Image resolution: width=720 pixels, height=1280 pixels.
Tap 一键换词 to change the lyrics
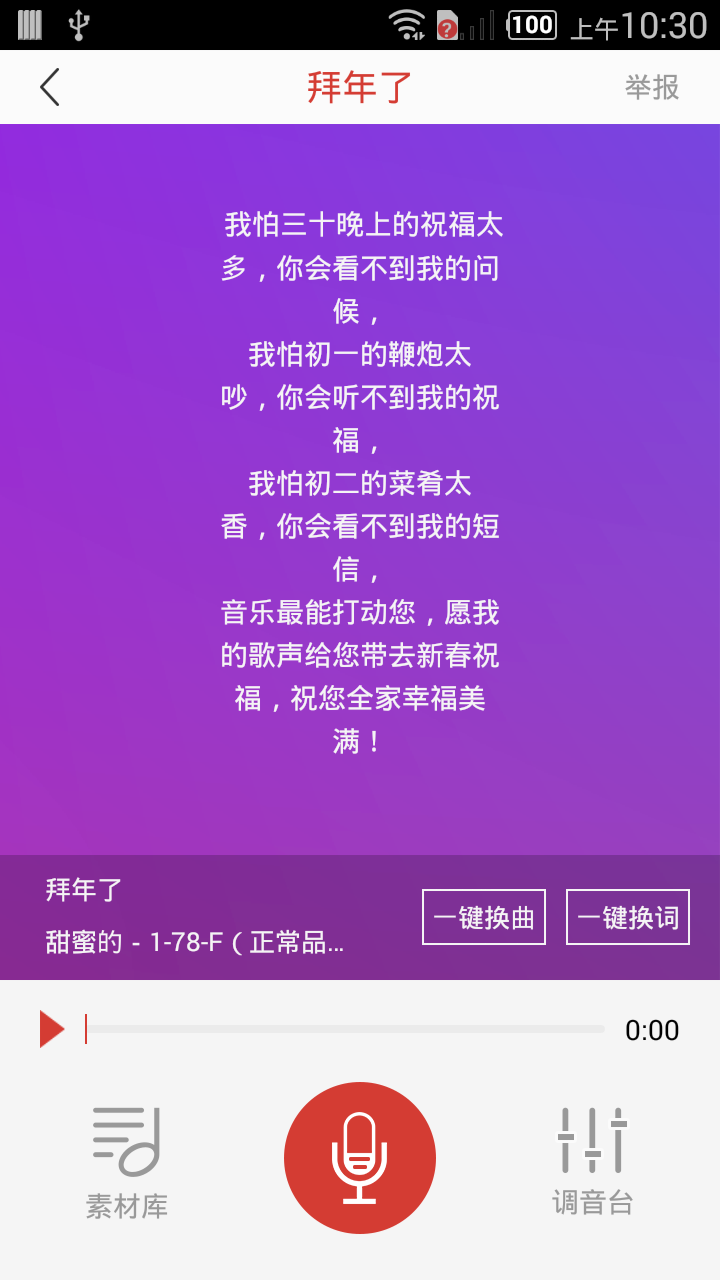[628, 917]
